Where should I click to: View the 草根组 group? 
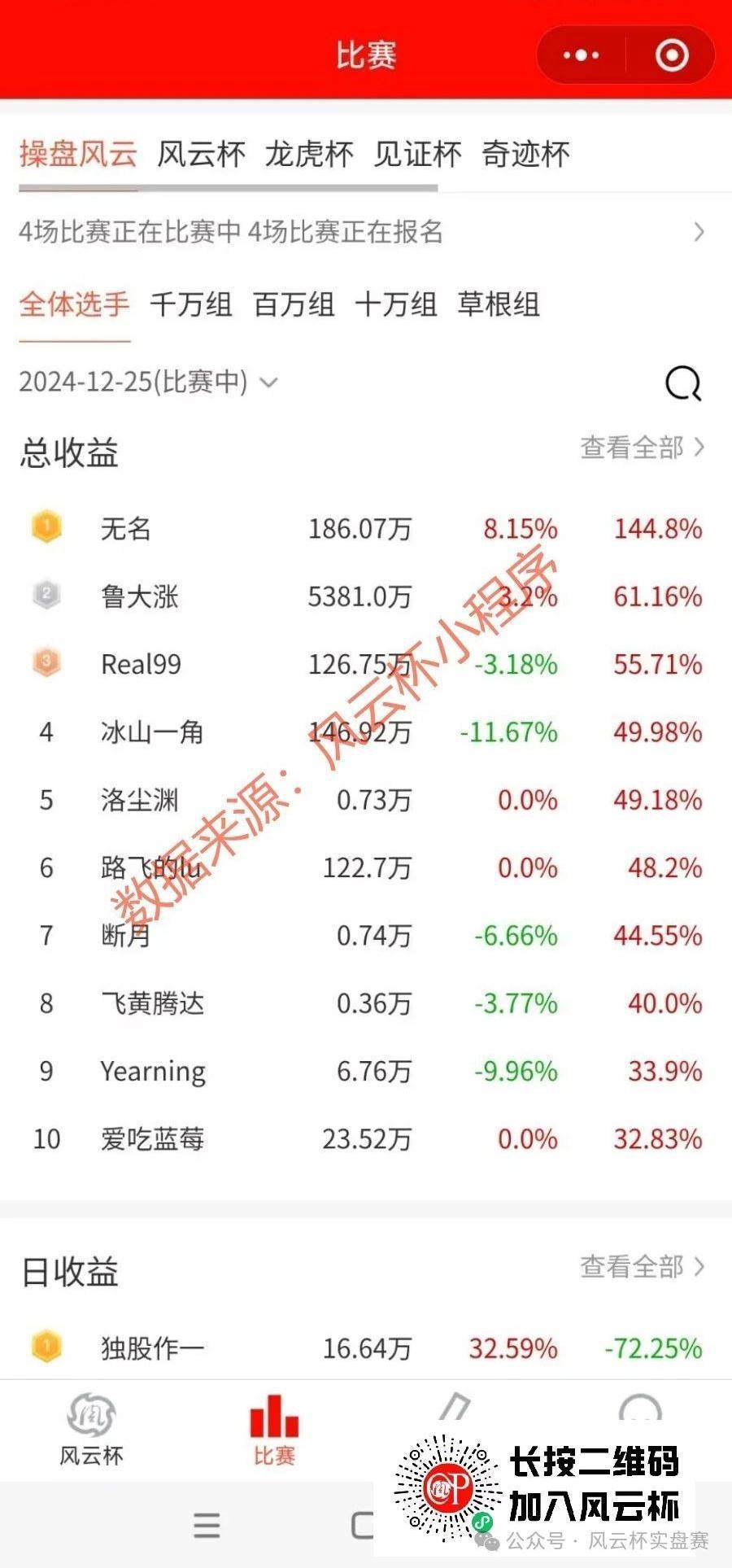pyautogui.click(x=499, y=304)
